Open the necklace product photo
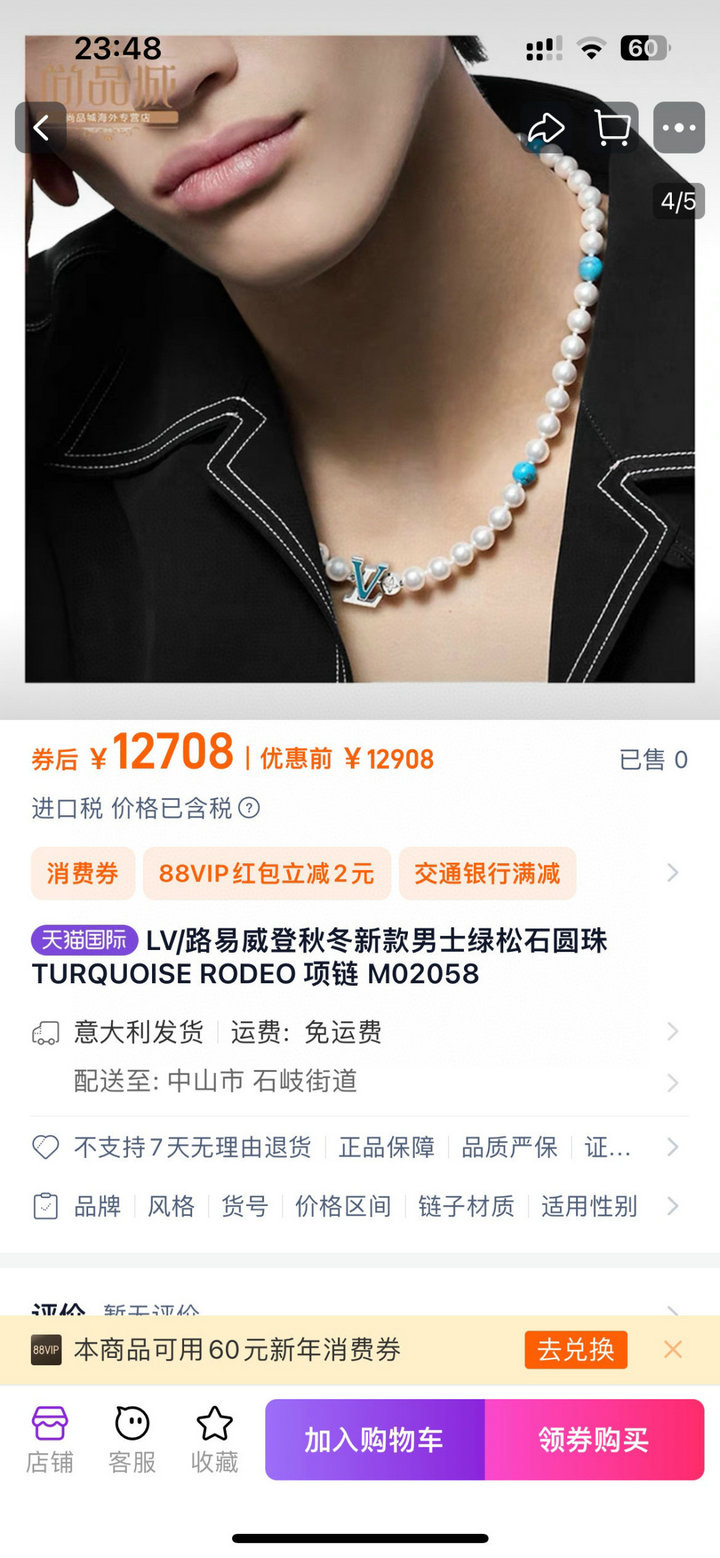Screen dimensions: 720x1558 pyautogui.click(x=360, y=400)
